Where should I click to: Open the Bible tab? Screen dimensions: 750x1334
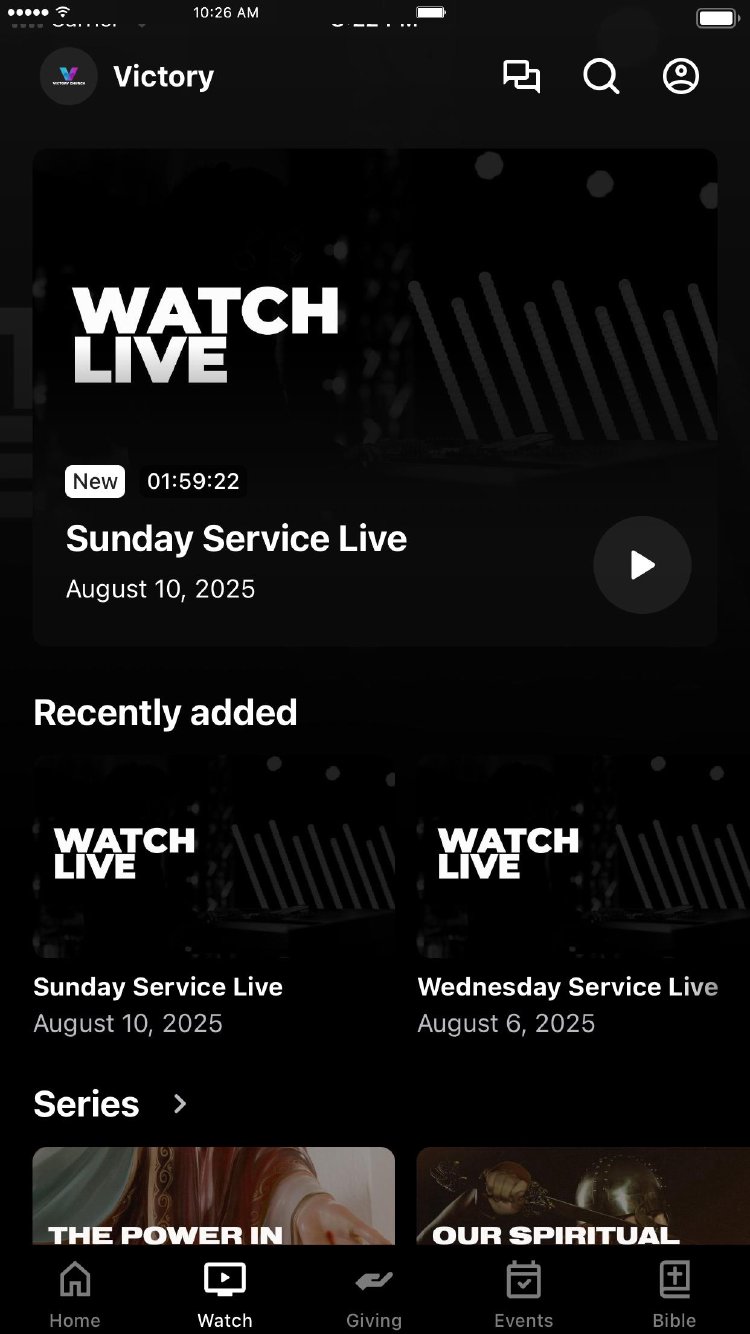(674, 1294)
